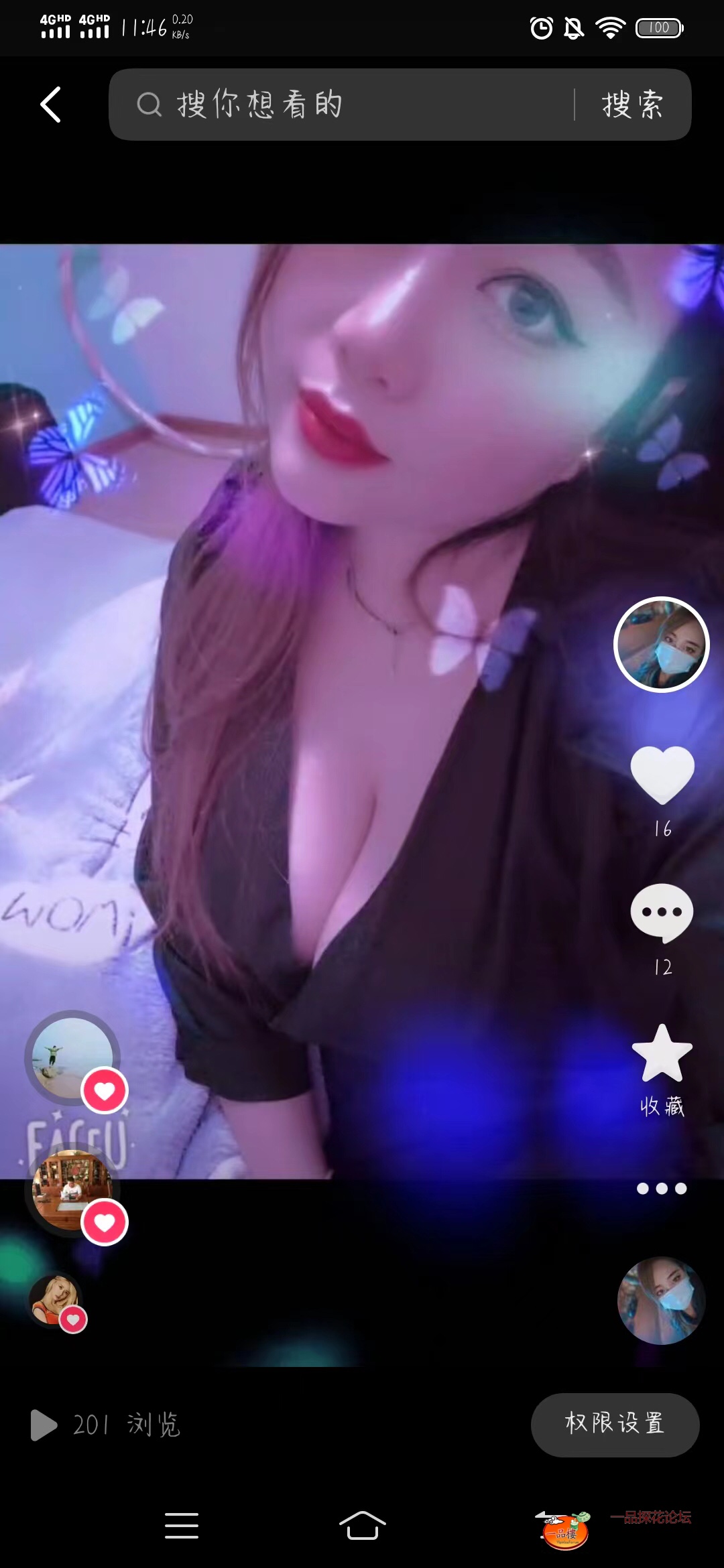Open the comments bubble showing 12
The height and width of the screenshot is (1568, 724).
(662, 913)
